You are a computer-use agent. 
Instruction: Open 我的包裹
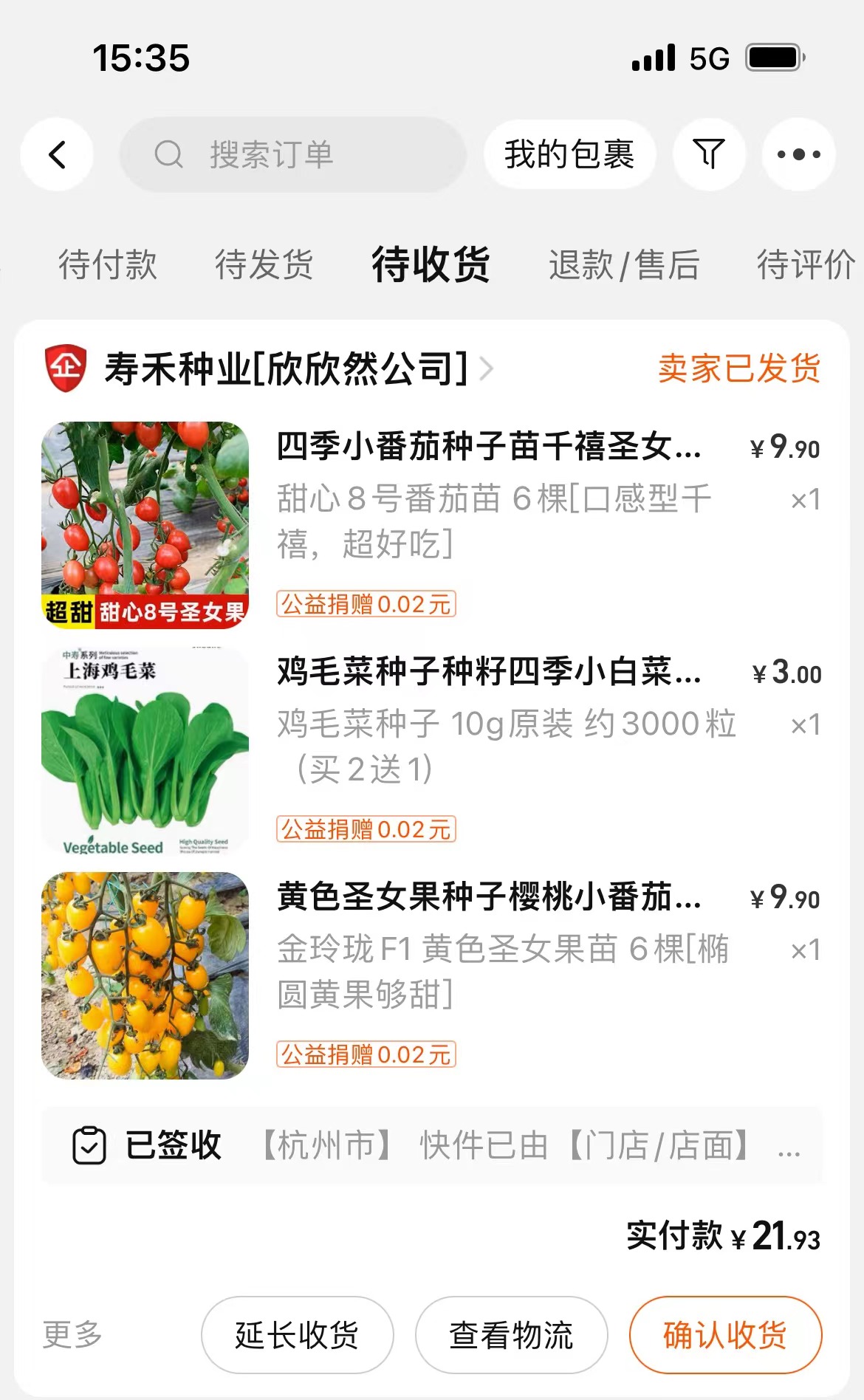click(569, 154)
